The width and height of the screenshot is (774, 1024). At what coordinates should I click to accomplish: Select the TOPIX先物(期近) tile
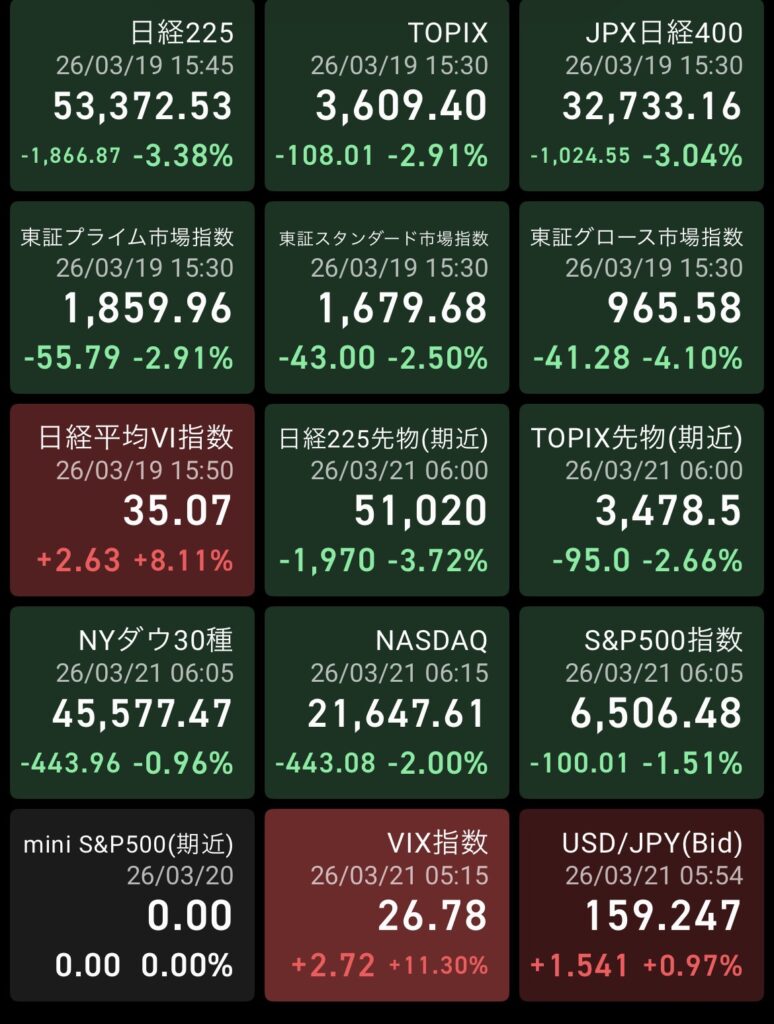click(642, 501)
